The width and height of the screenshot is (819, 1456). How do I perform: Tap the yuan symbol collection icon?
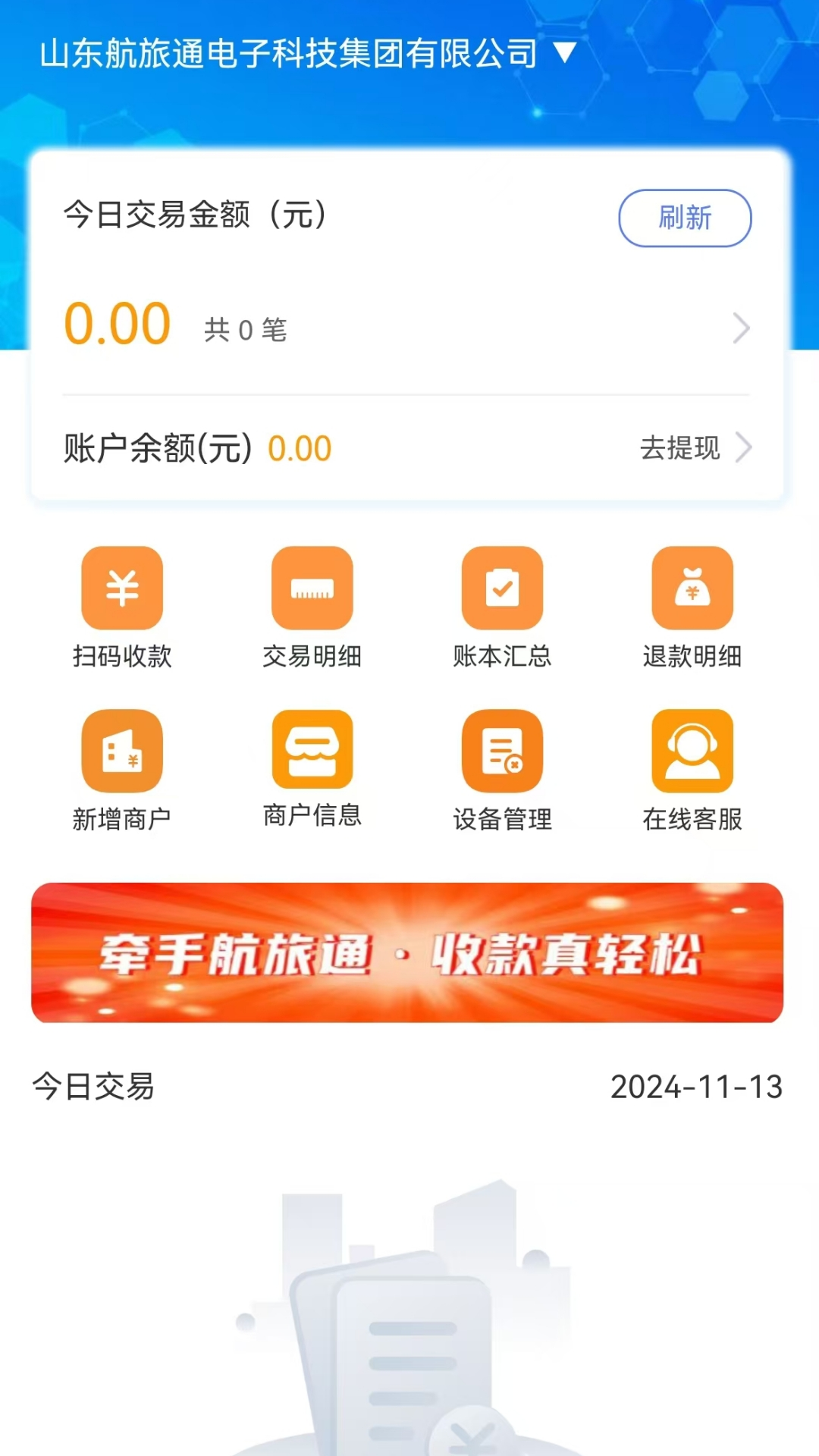pyautogui.click(x=123, y=588)
